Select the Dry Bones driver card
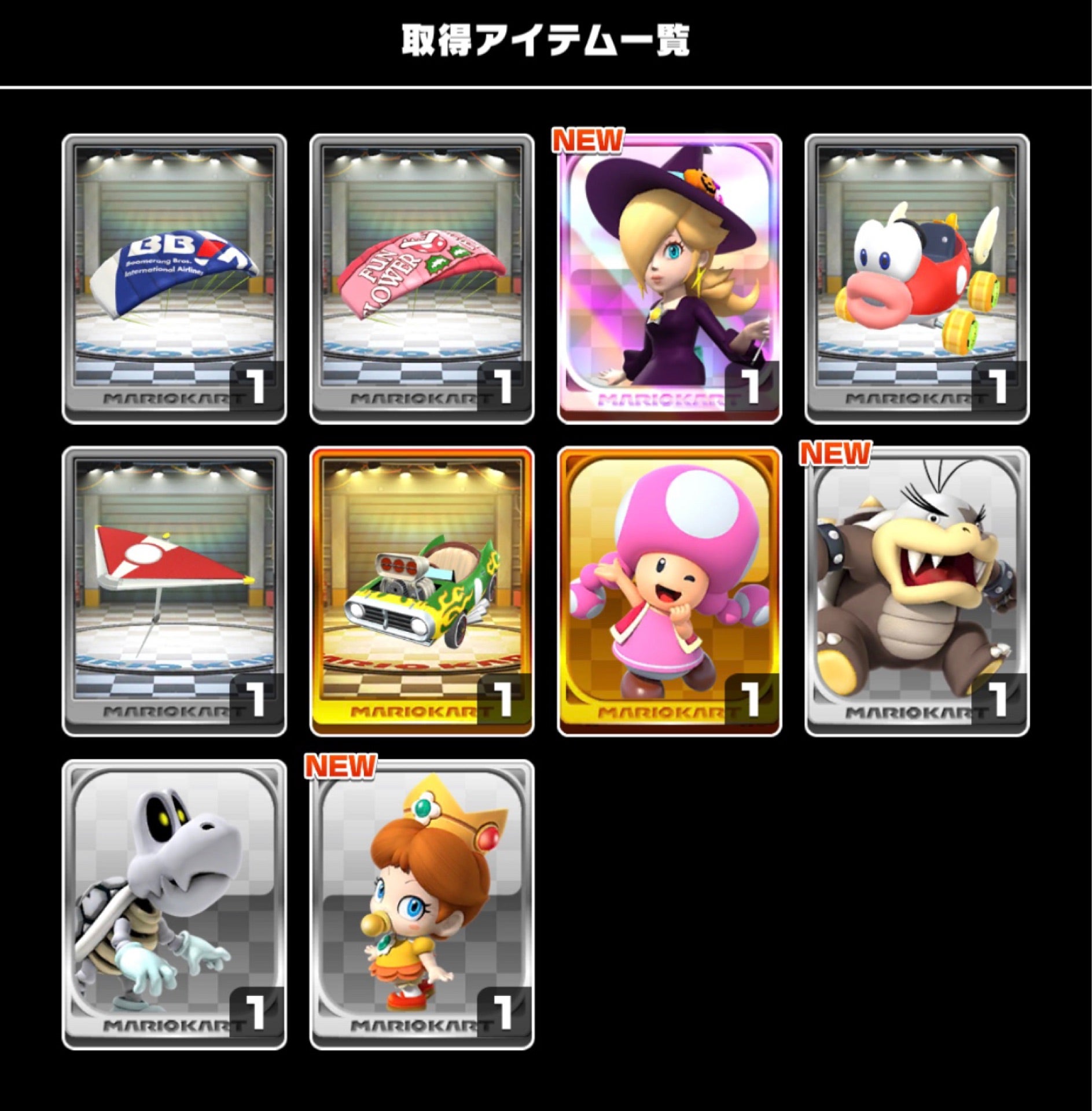Viewport: 1092px width, 1111px height. point(174,903)
